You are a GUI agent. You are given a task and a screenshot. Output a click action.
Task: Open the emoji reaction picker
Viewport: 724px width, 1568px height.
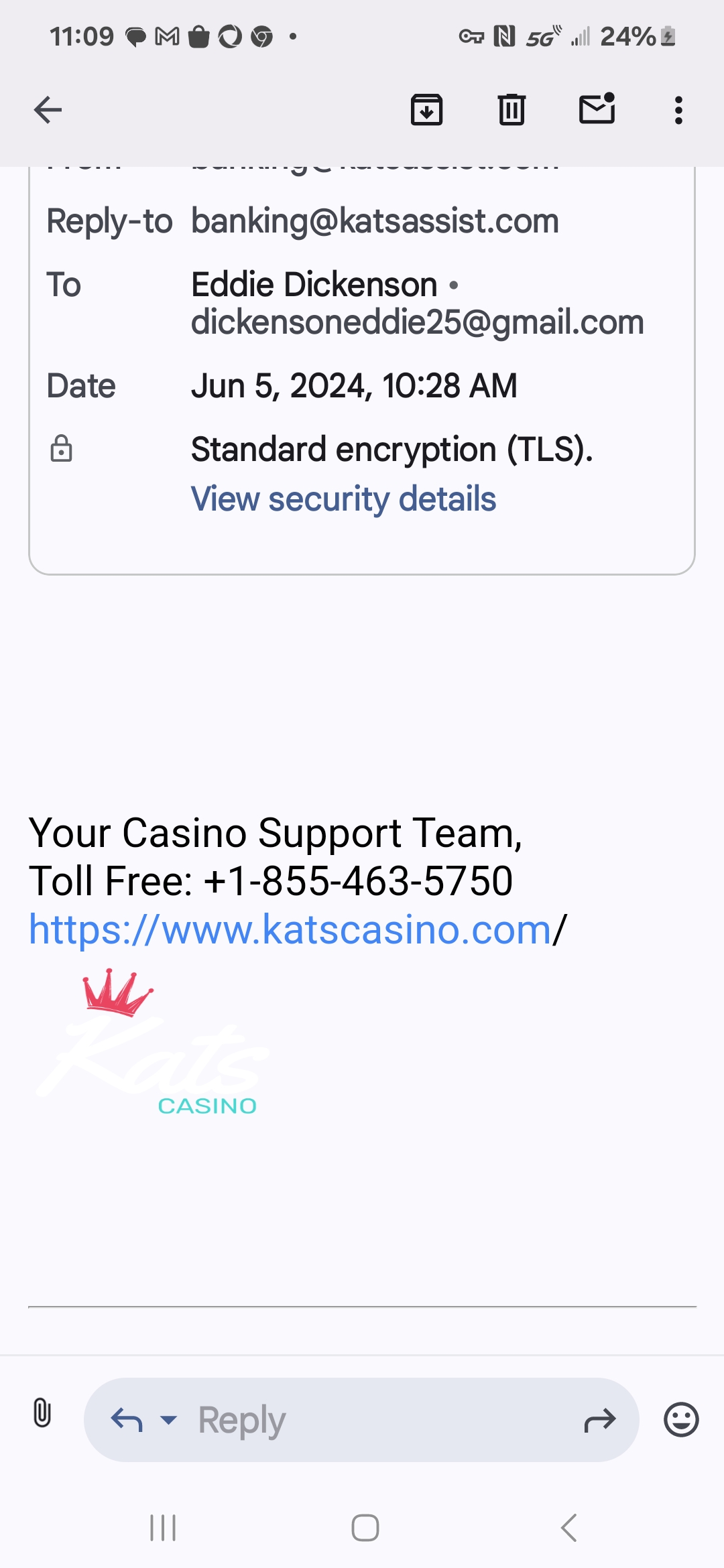(681, 1419)
